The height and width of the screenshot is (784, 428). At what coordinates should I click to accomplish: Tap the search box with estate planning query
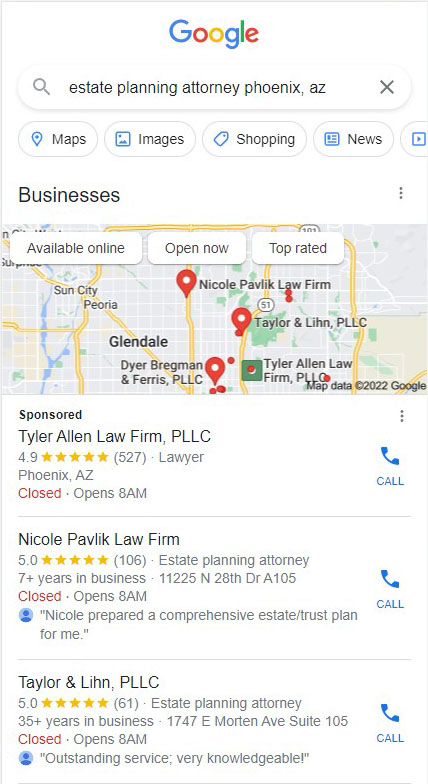(x=214, y=88)
